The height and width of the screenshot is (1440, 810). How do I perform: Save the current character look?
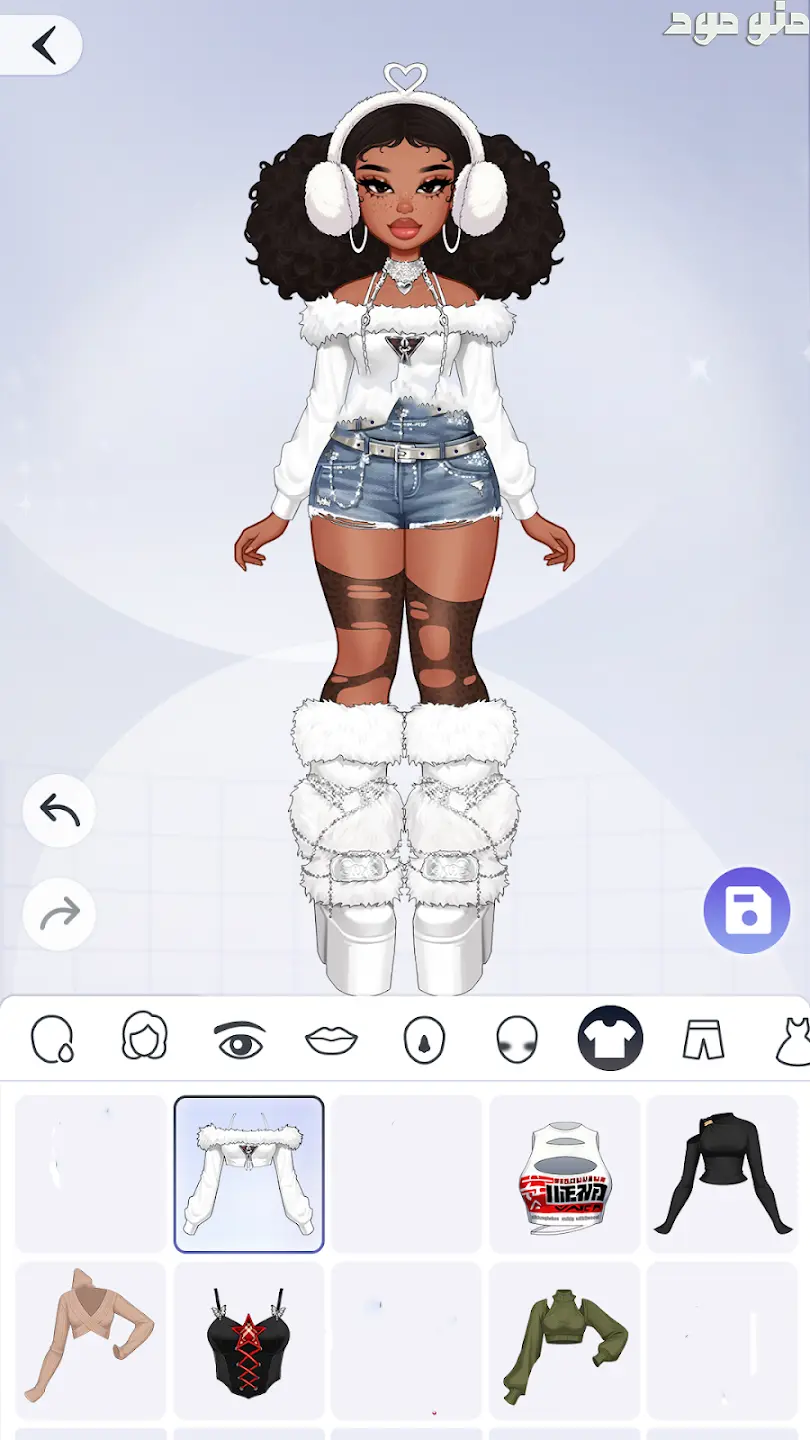pyautogui.click(x=747, y=910)
